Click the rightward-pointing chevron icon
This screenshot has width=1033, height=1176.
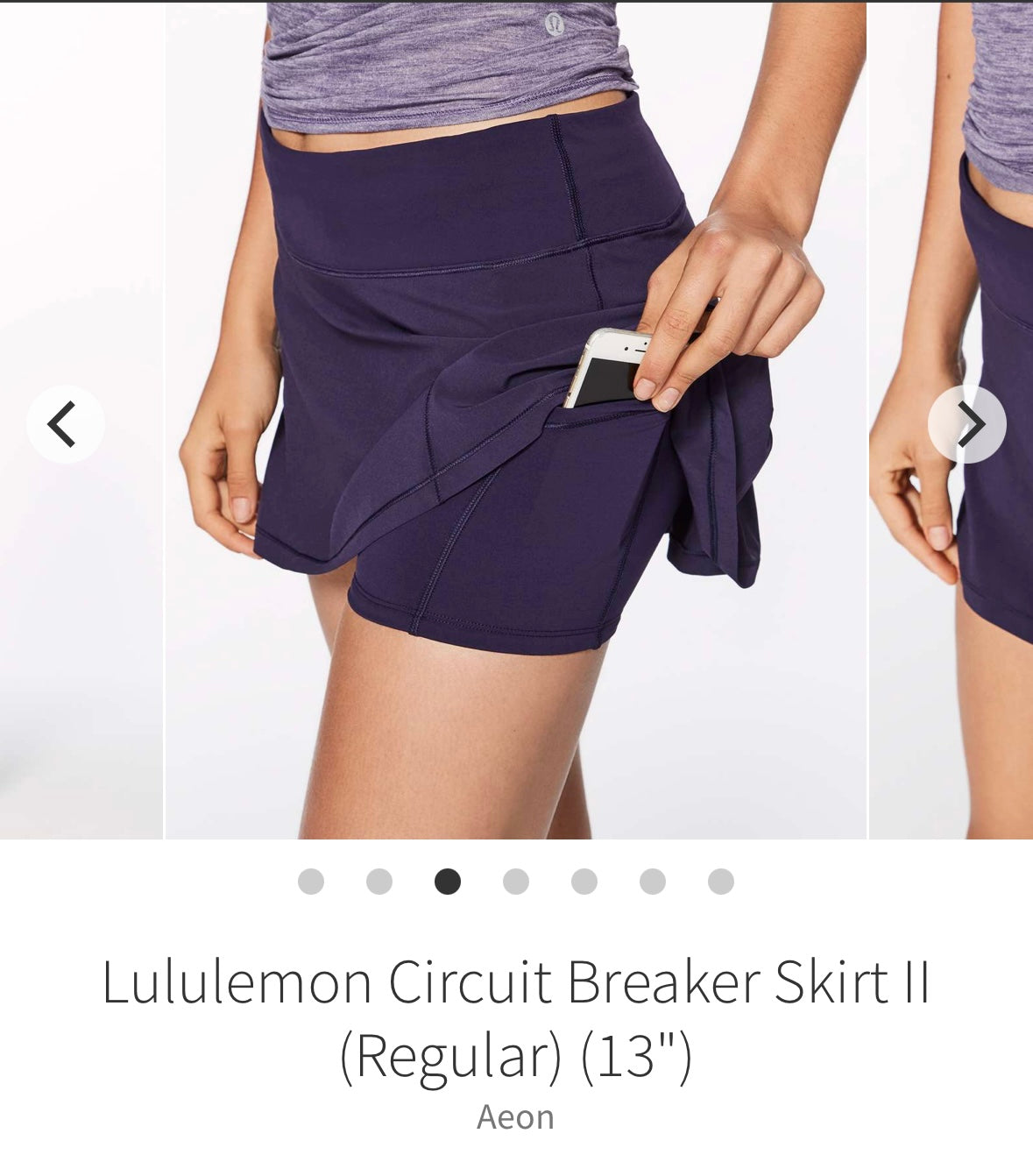tap(971, 424)
